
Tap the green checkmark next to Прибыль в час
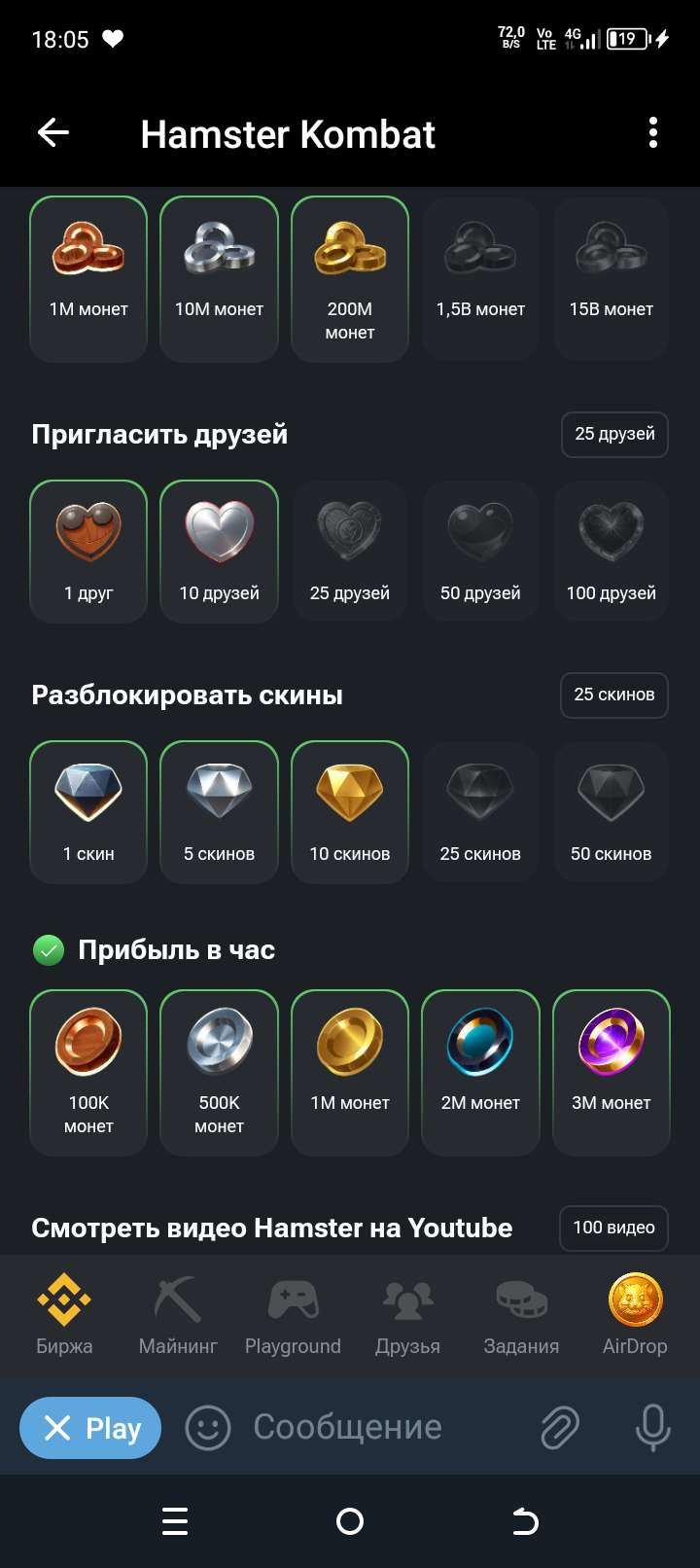click(48, 950)
